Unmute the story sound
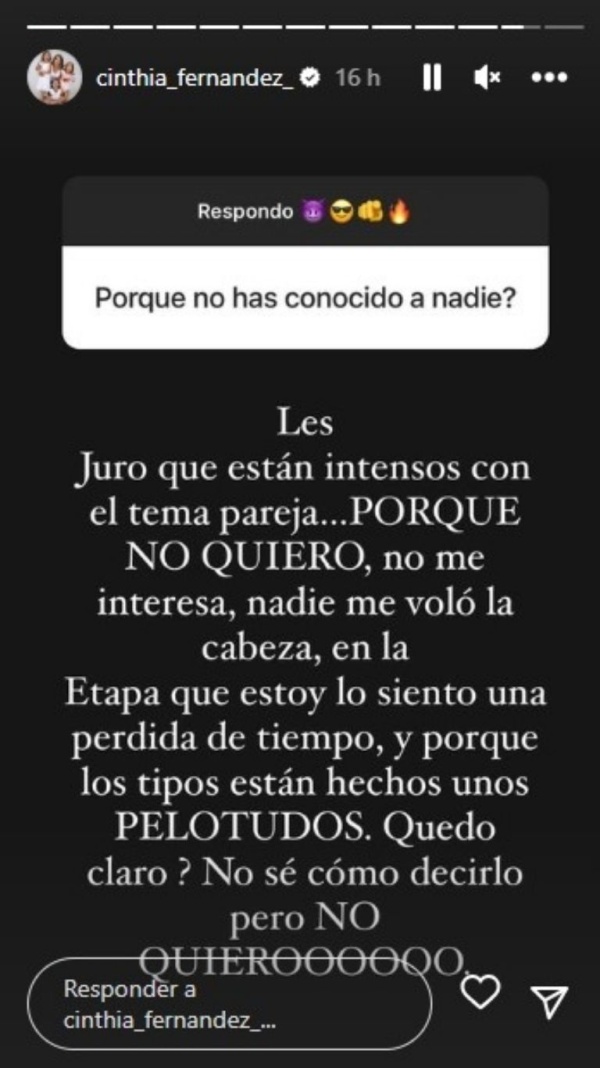The height and width of the screenshot is (1068, 600). 487,78
